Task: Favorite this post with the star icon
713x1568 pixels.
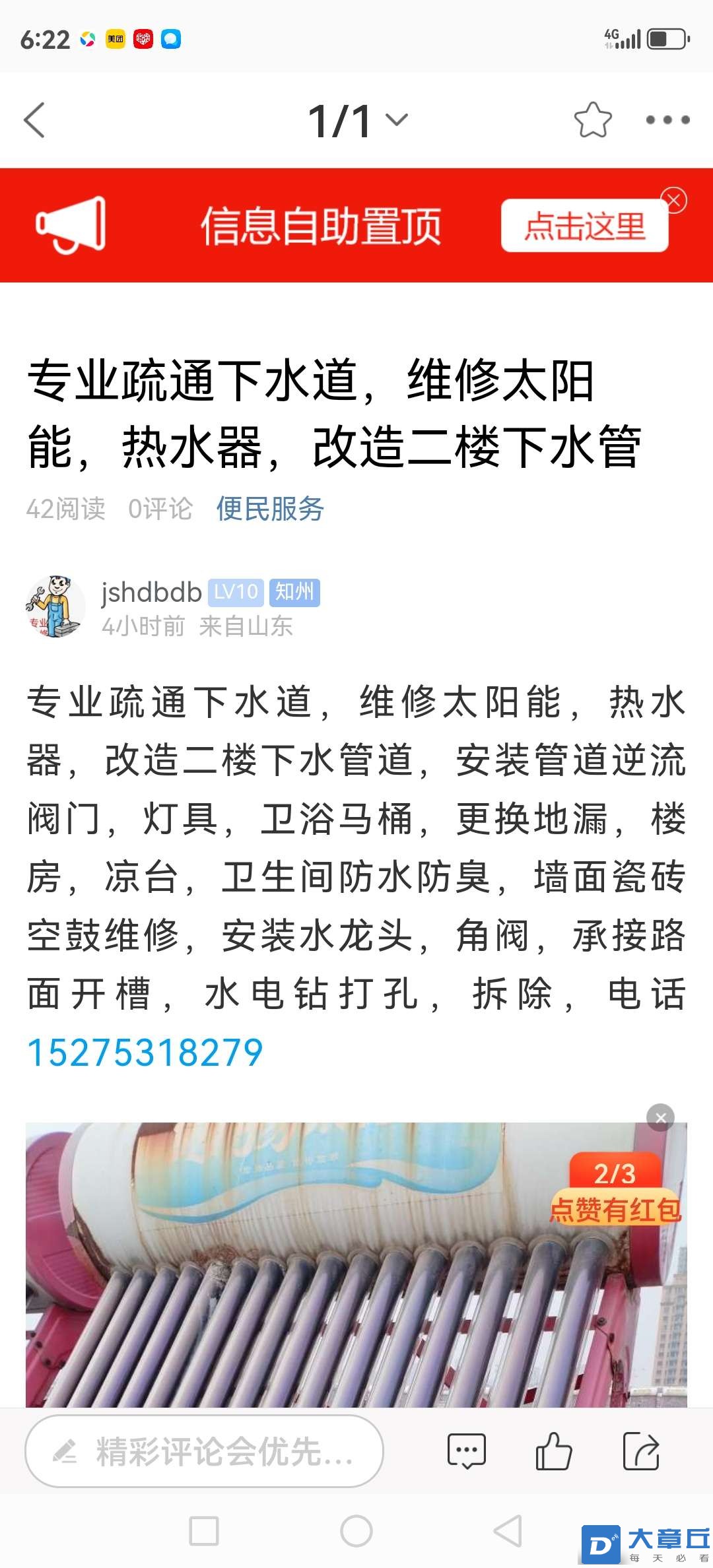Action: tap(592, 120)
